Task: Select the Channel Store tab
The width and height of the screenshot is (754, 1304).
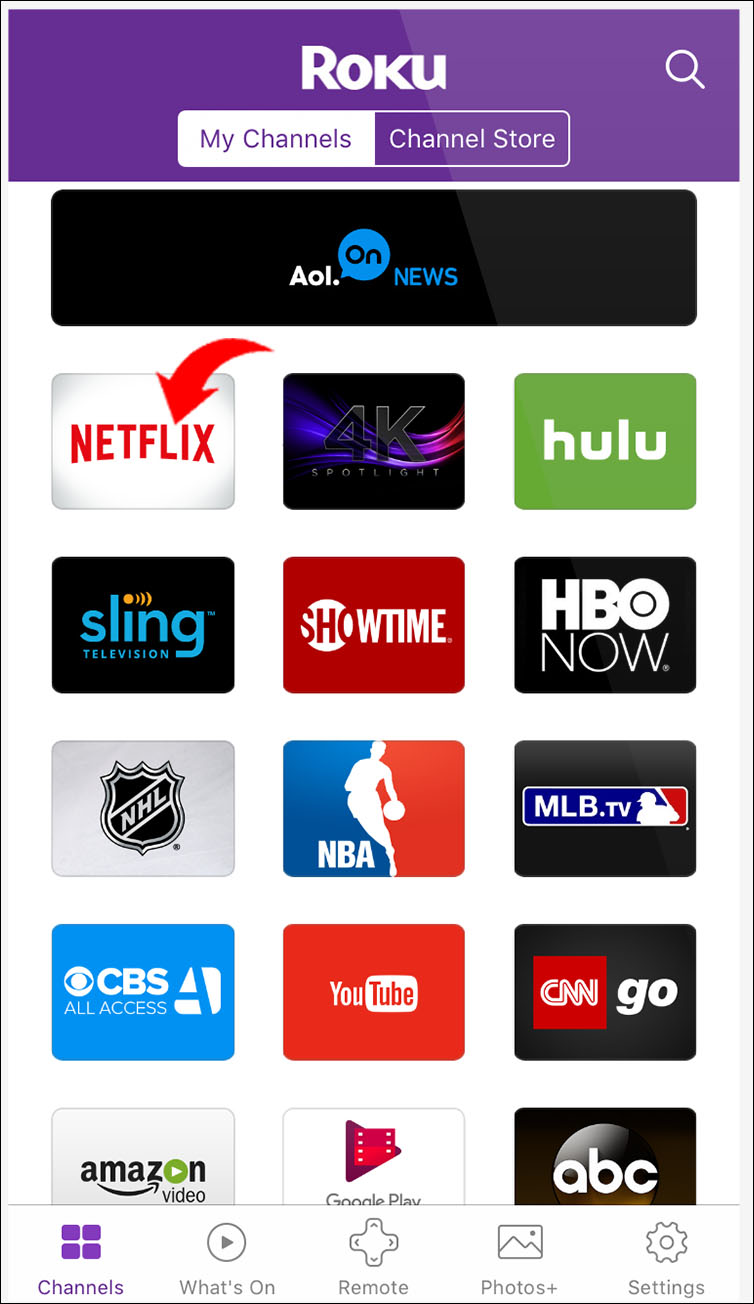Action: (471, 138)
